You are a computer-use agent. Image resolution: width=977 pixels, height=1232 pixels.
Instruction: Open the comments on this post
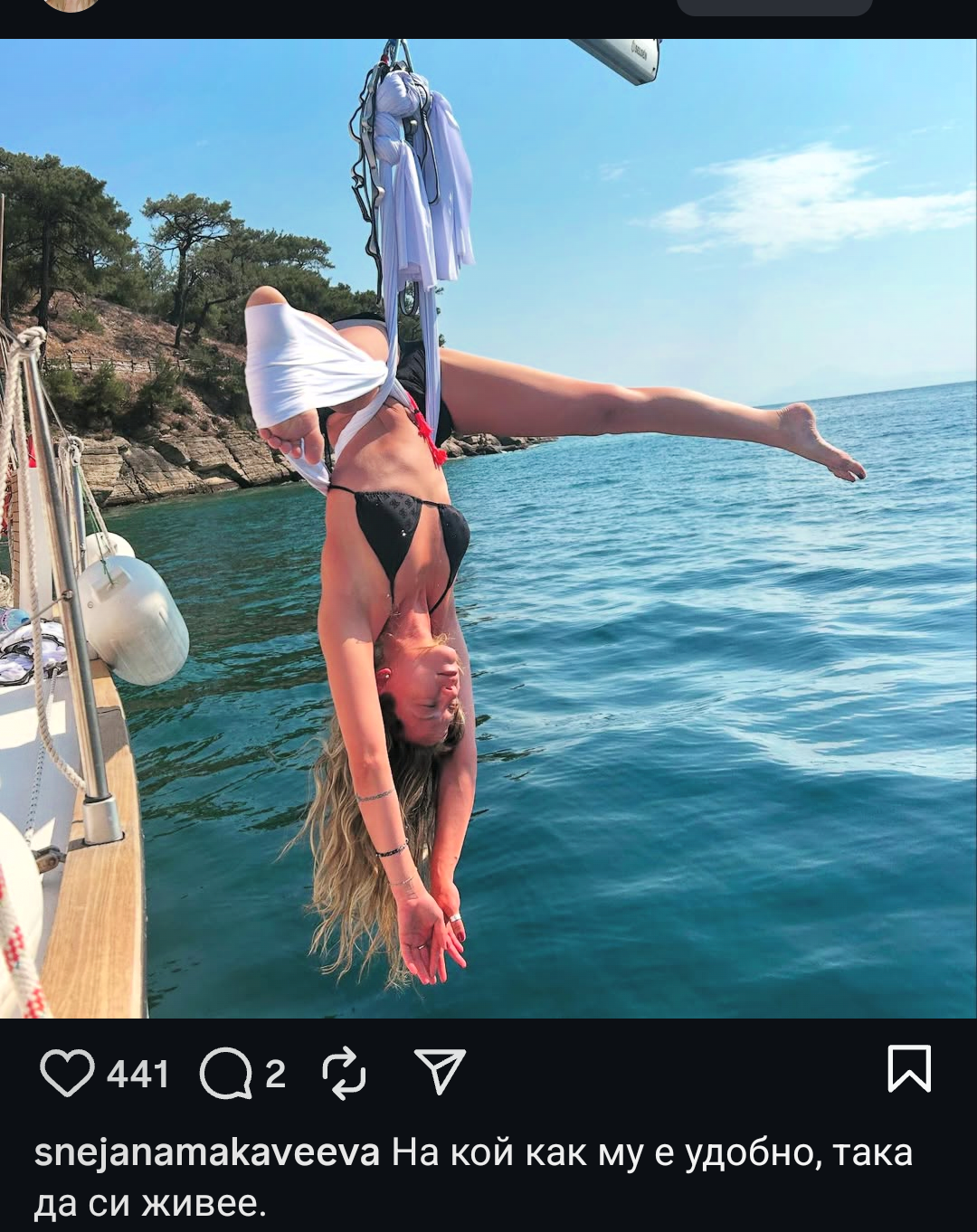coord(226,1073)
